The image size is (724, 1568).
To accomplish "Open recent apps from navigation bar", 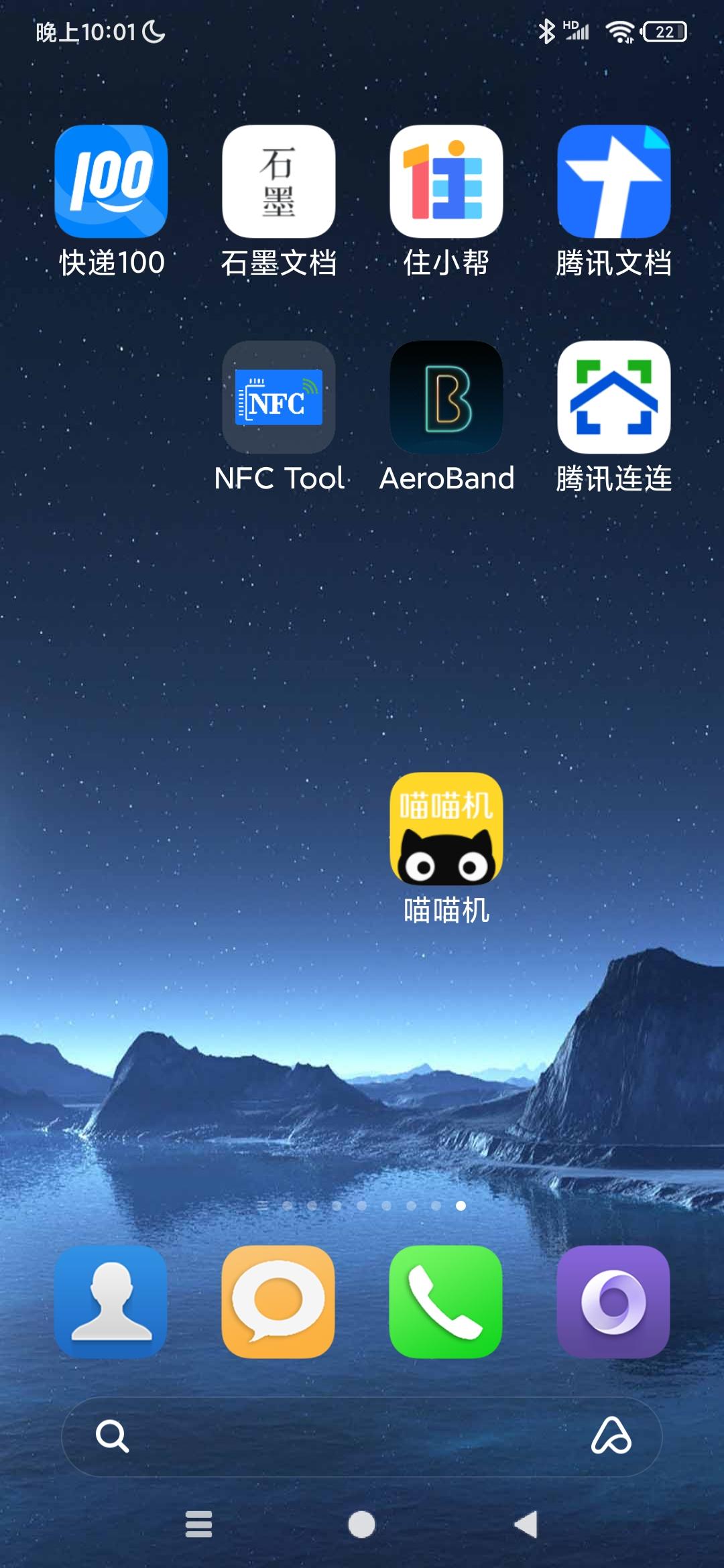I will 199,1524.
